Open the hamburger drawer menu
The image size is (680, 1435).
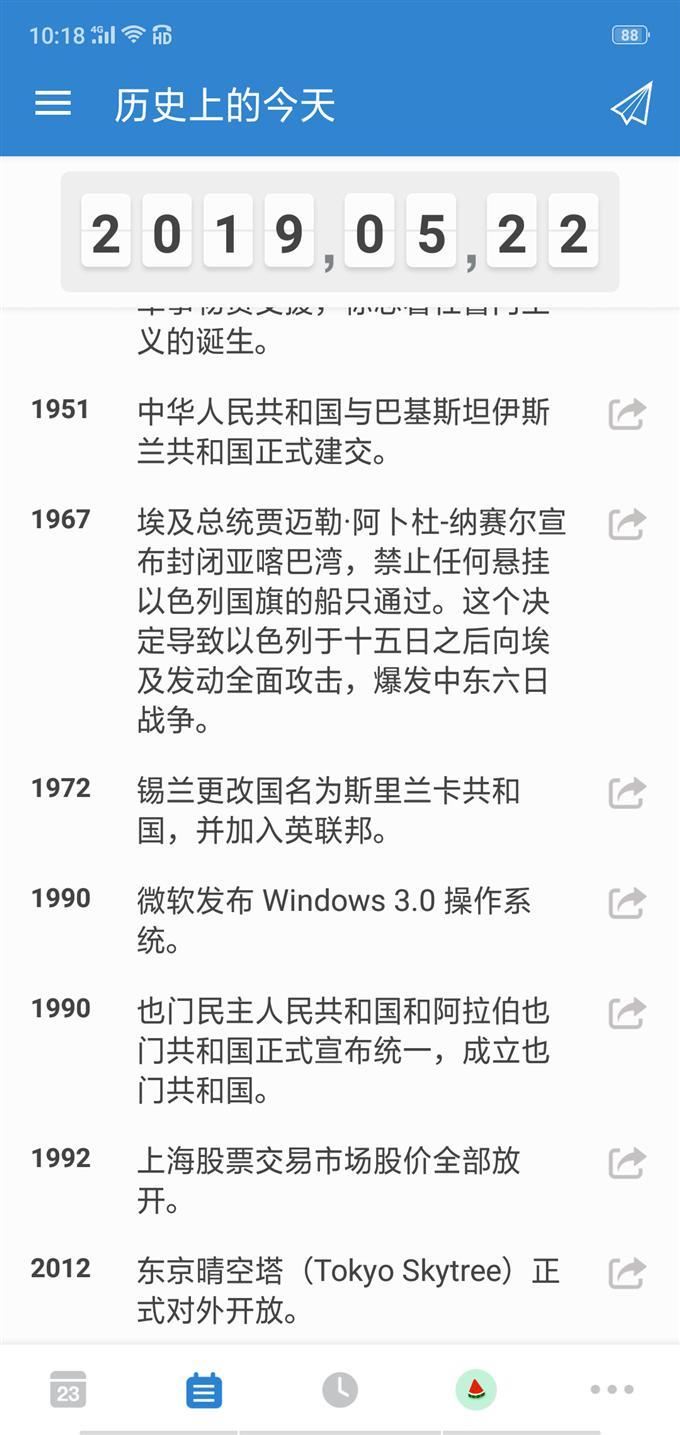click(x=53, y=104)
